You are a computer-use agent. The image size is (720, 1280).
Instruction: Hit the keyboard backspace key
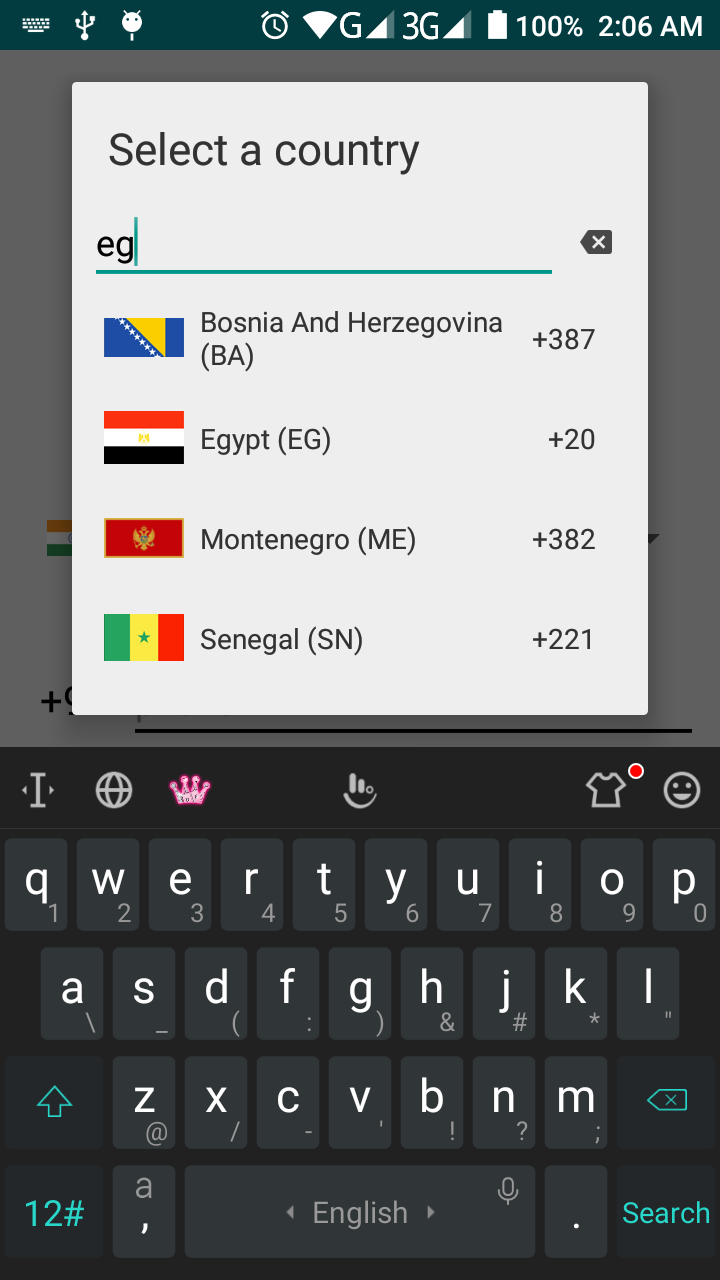click(x=666, y=1101)
